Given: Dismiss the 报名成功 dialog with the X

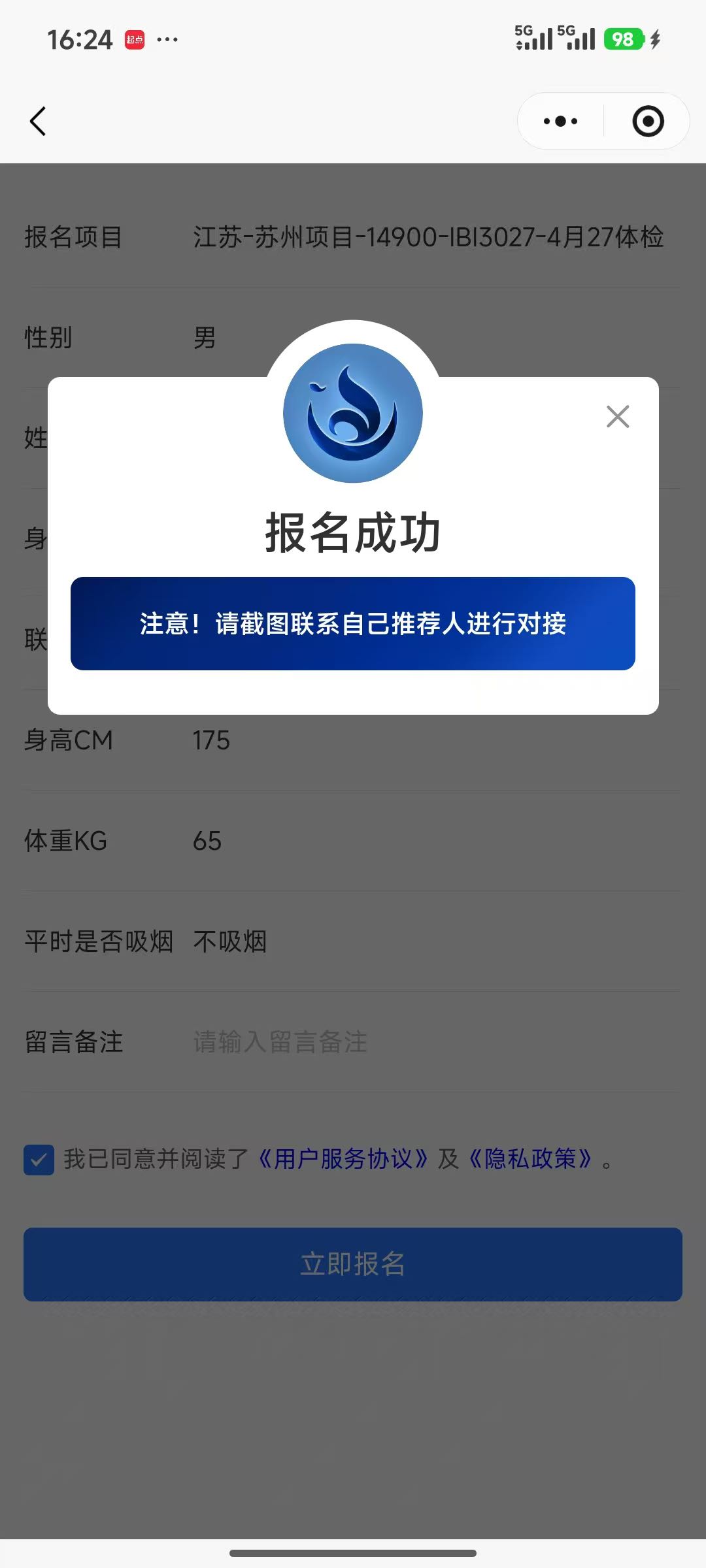Looking at the screenshot, I should (617, 416).
